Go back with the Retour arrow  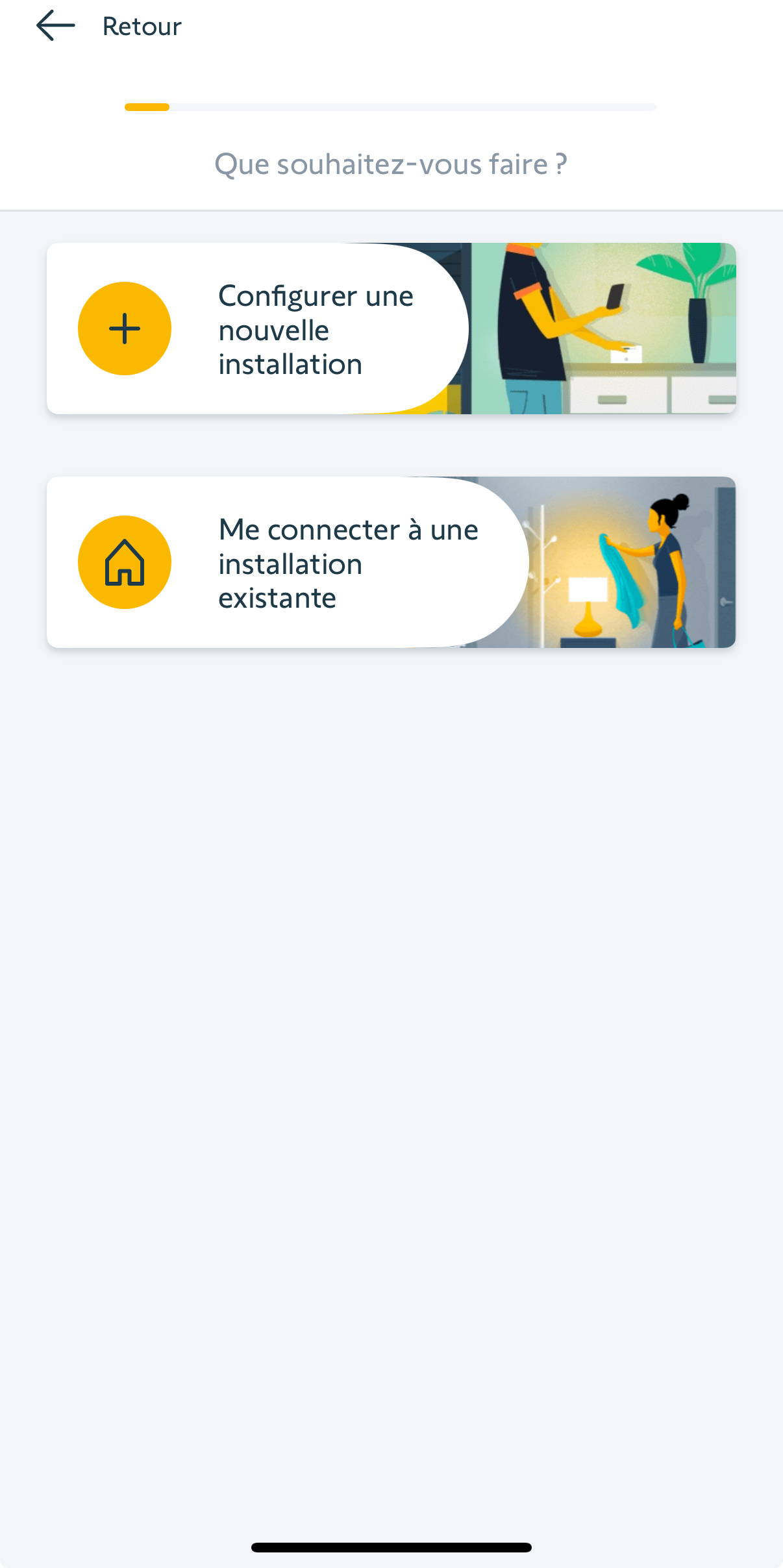56,26
